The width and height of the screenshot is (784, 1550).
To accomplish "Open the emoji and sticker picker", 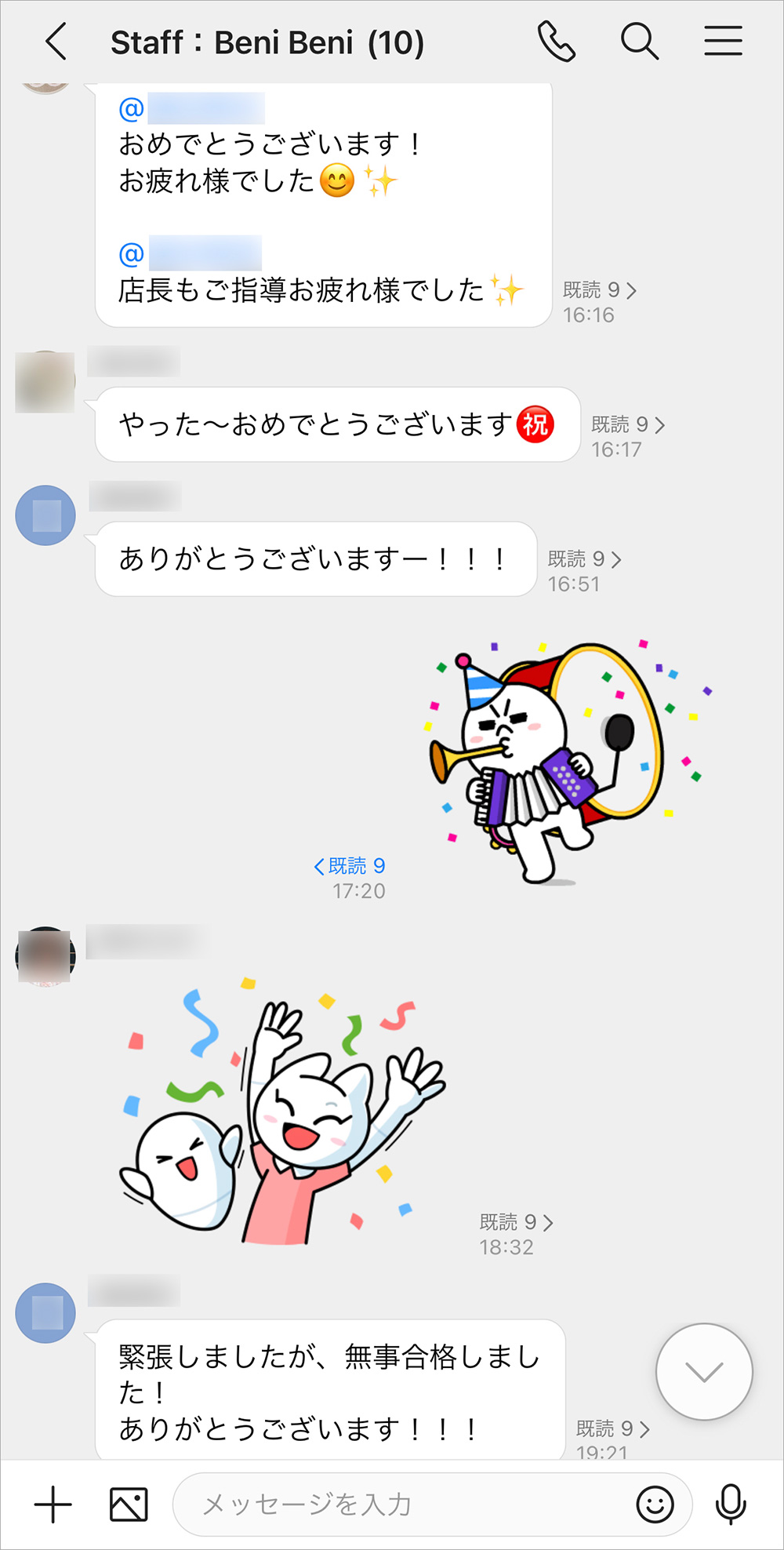I will point(655,1504).
